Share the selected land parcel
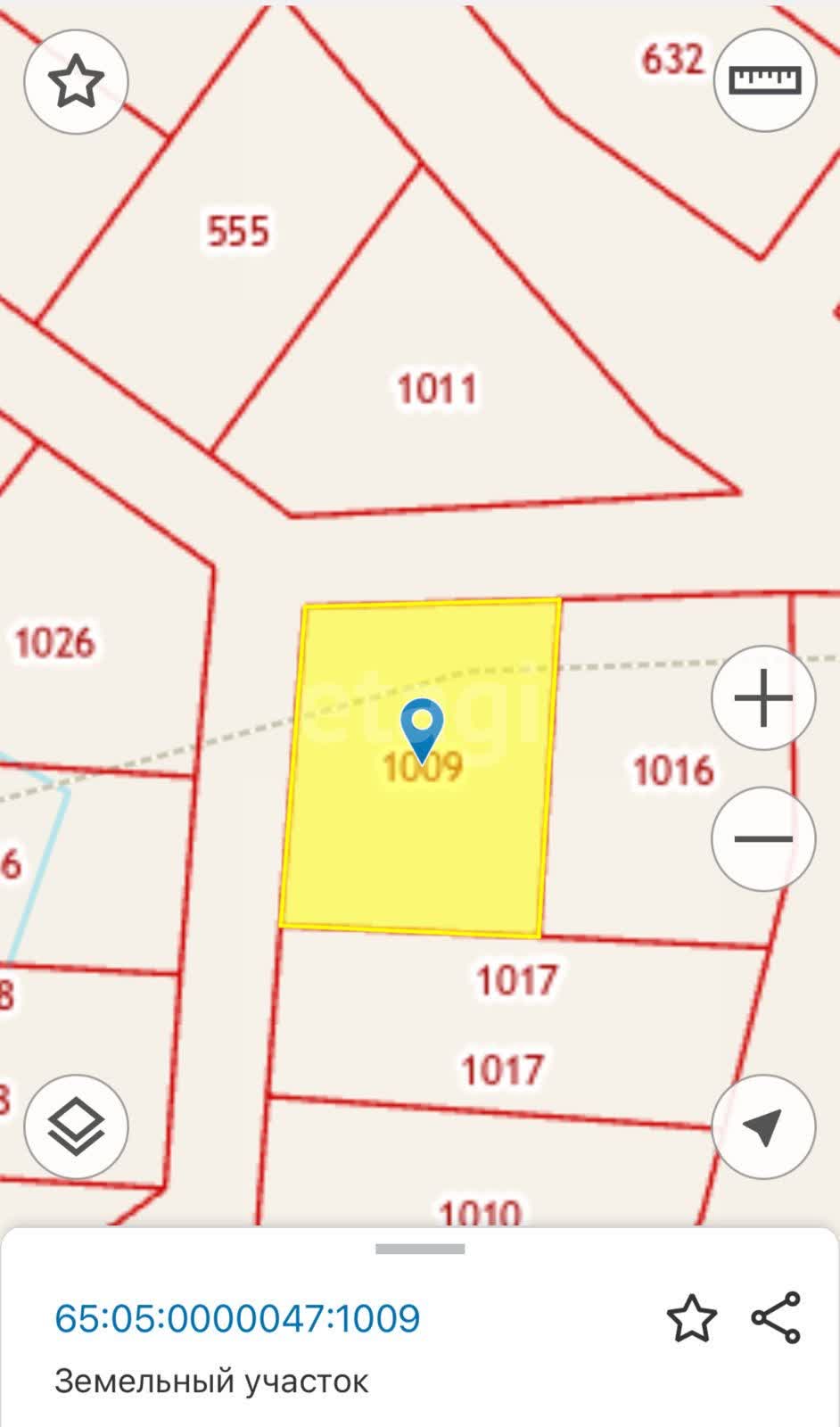Image resolution: width=840 pixels, height=1427 pixels. [776, 1317]
